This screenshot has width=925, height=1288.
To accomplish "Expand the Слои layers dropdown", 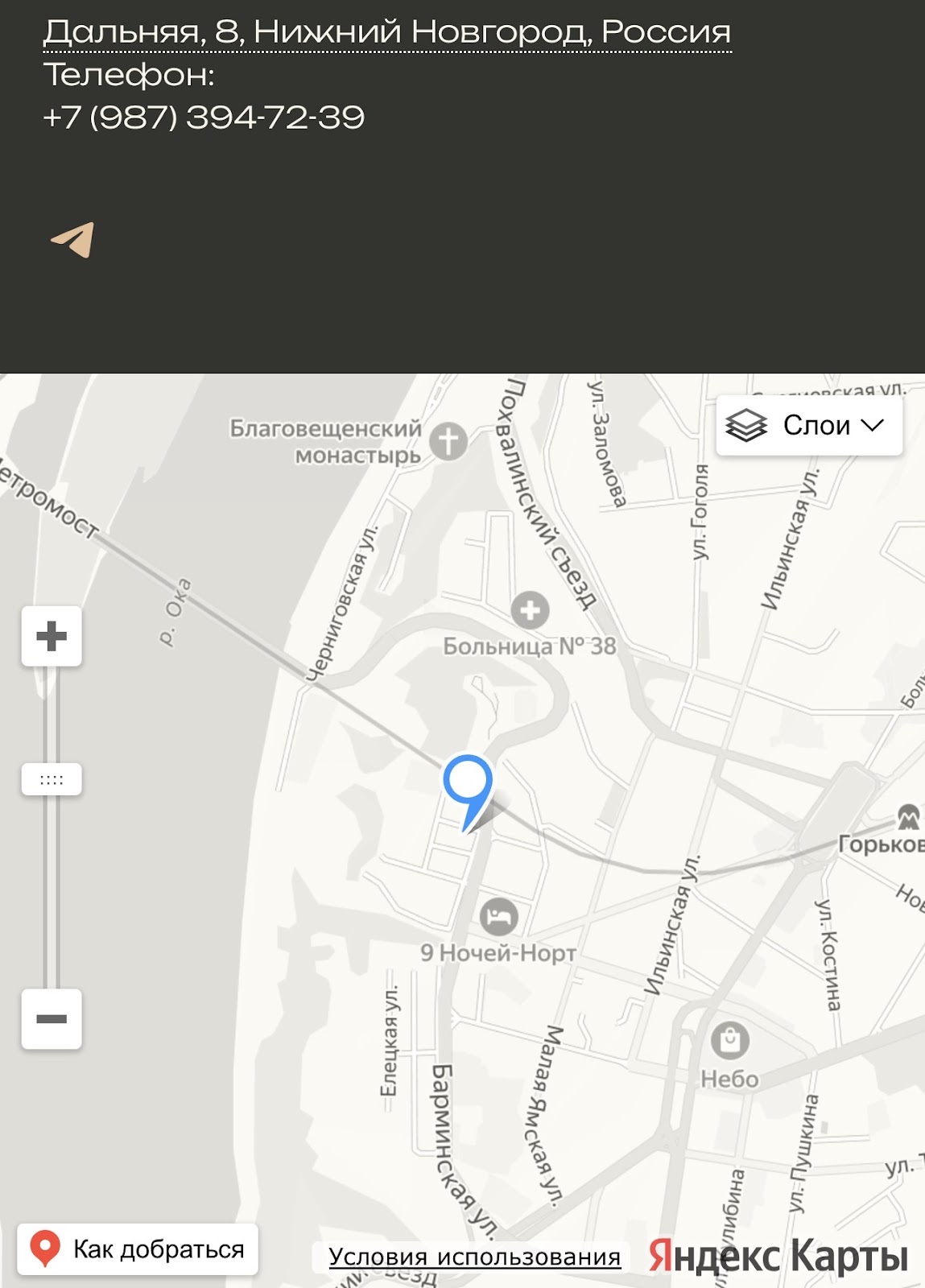I will (808, 425).
